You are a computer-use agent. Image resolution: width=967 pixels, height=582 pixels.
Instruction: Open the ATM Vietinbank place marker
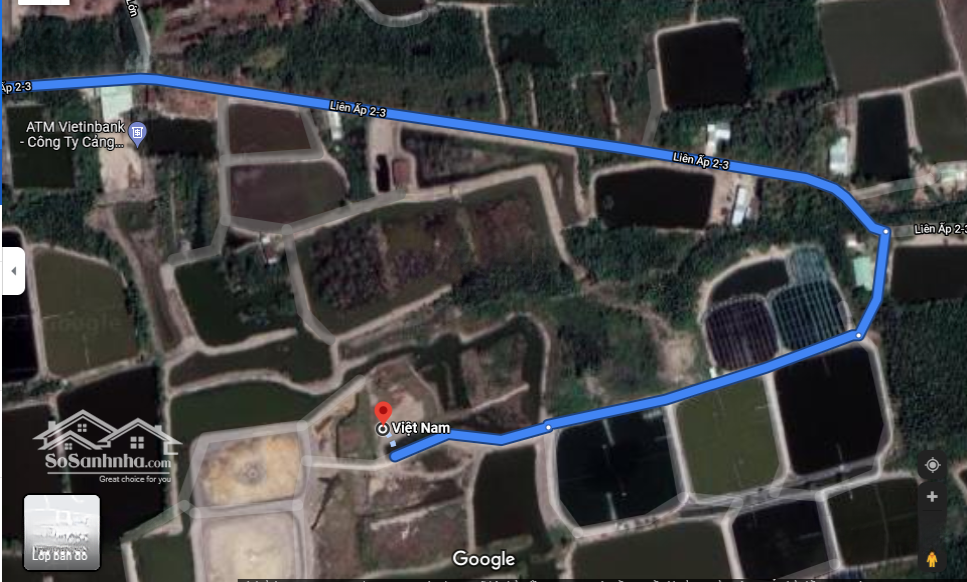pyautogui.click(x=138, y=132)
